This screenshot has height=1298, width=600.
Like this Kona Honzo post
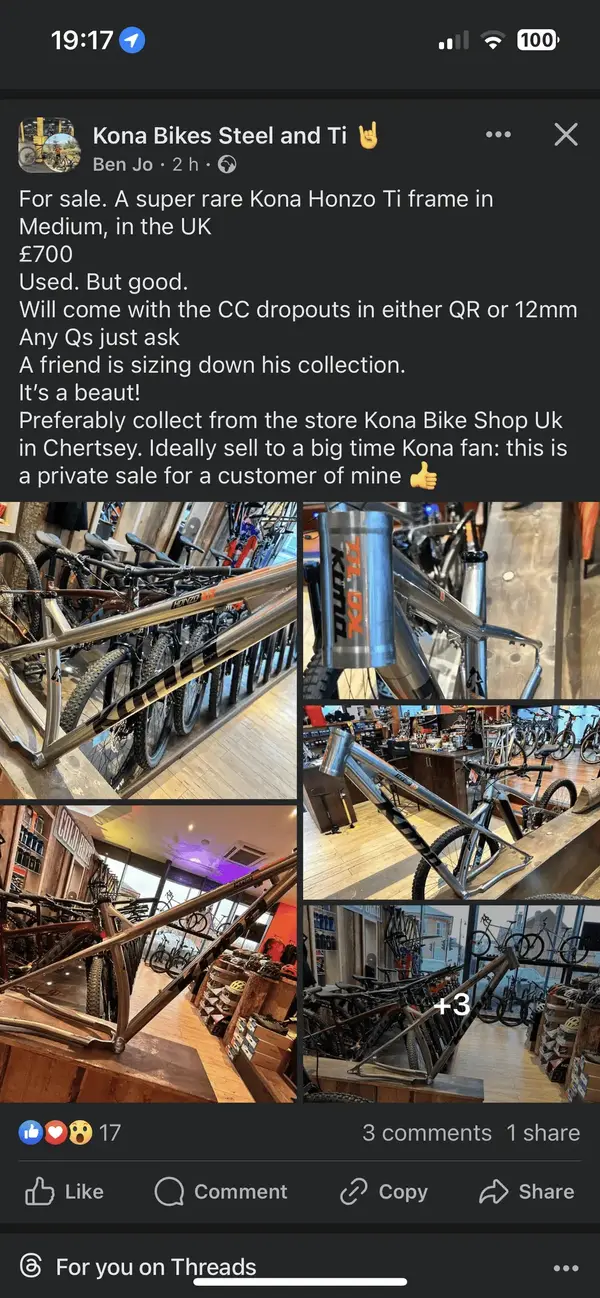click(x=64, y=1191)
